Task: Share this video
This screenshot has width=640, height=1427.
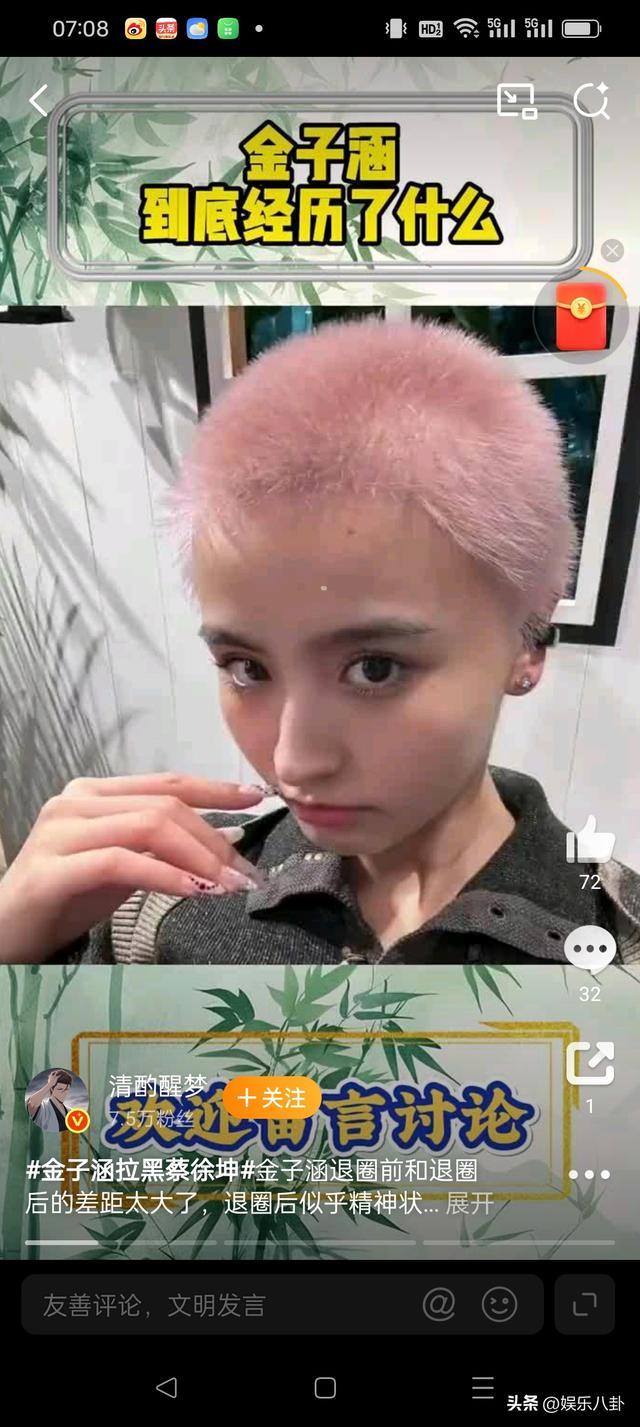Action: (x=590, y=1063)
